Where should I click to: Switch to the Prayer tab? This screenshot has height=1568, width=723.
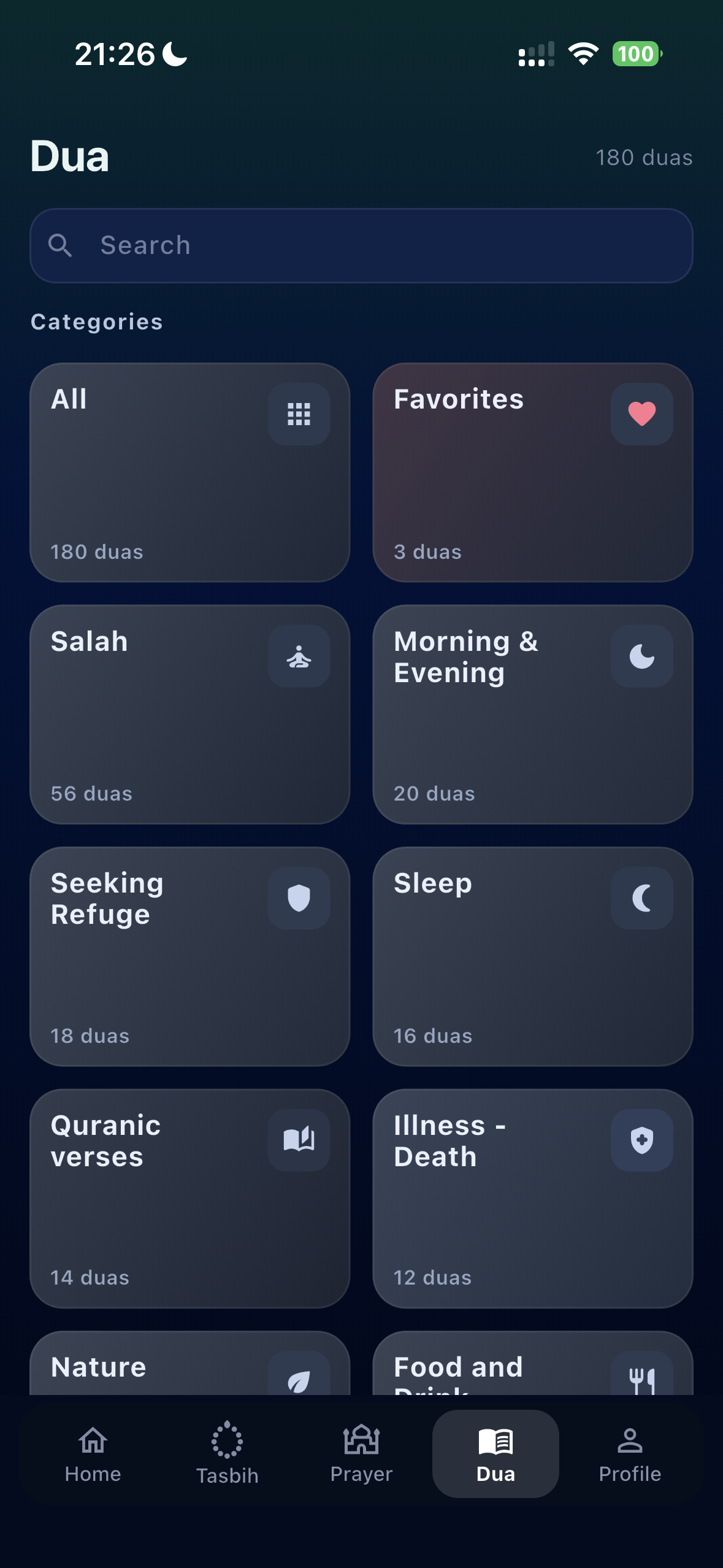click(x=361, y=1454)
